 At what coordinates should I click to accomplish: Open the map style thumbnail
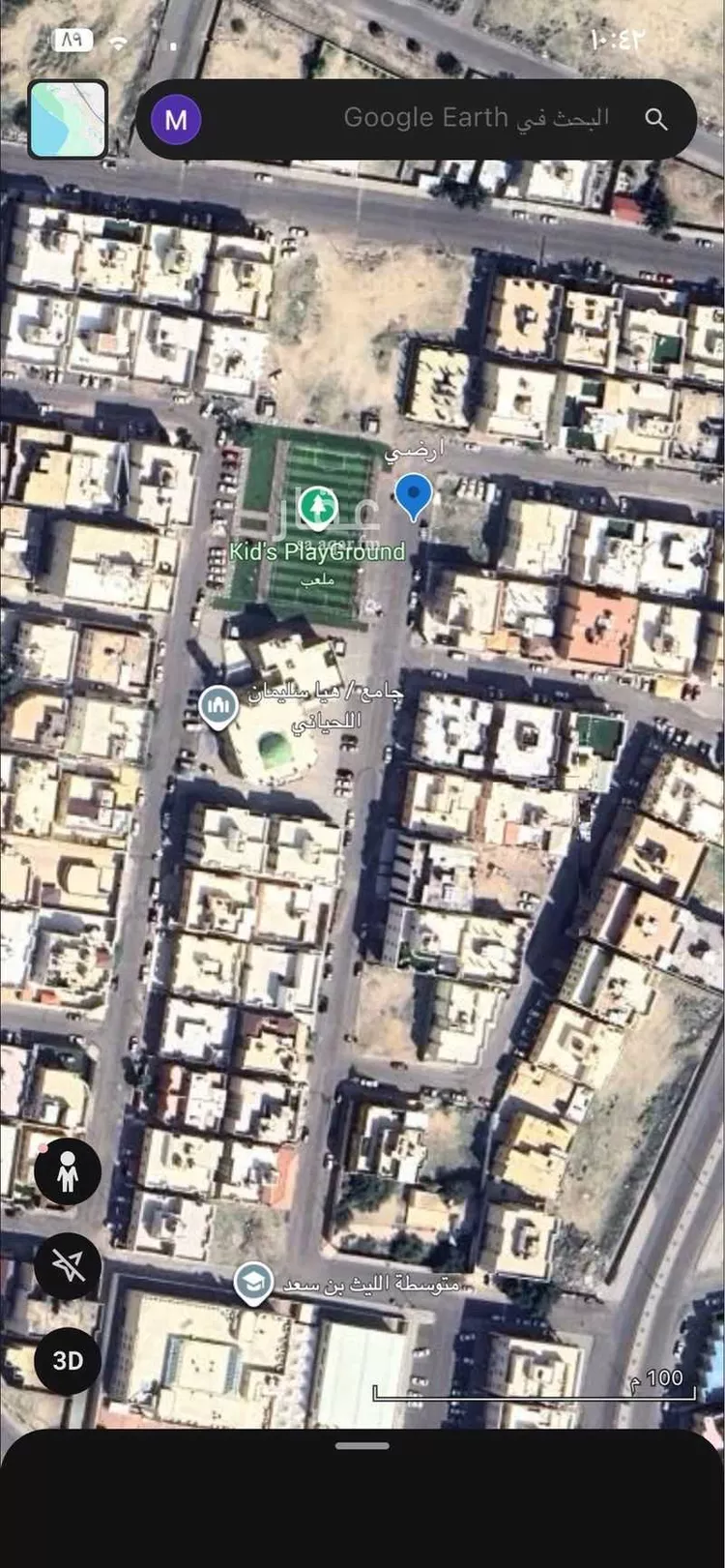coord(68,119)
